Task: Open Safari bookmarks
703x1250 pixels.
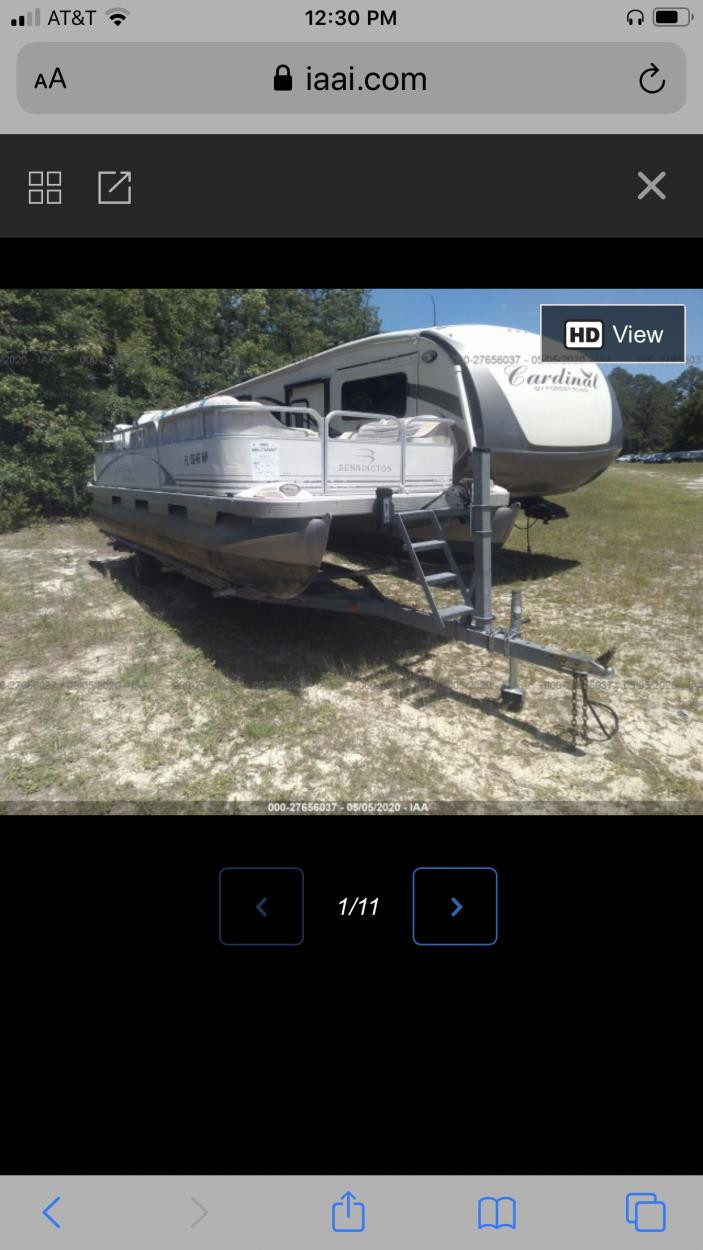Action: tap(496, 1213)
